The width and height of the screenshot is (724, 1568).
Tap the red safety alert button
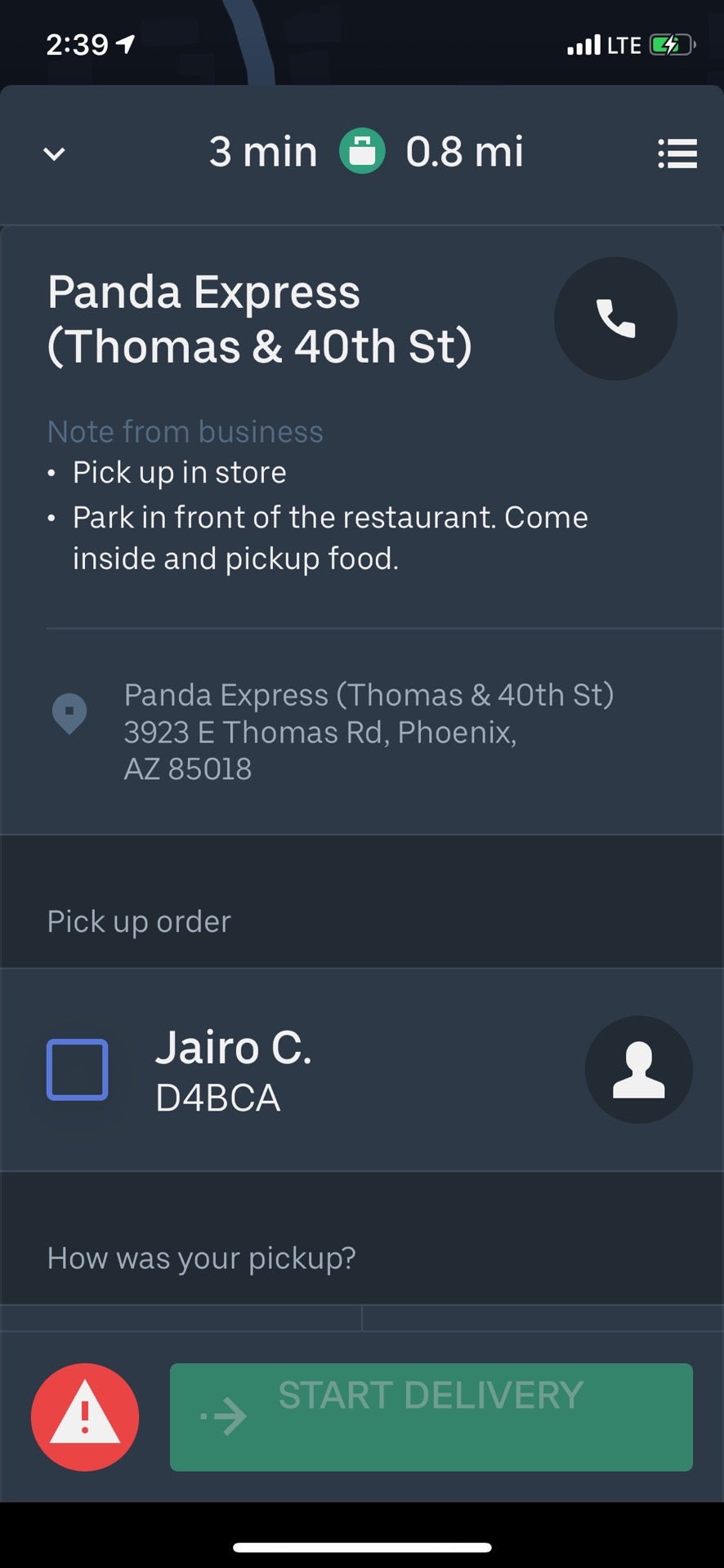[x=85, y=1417]
